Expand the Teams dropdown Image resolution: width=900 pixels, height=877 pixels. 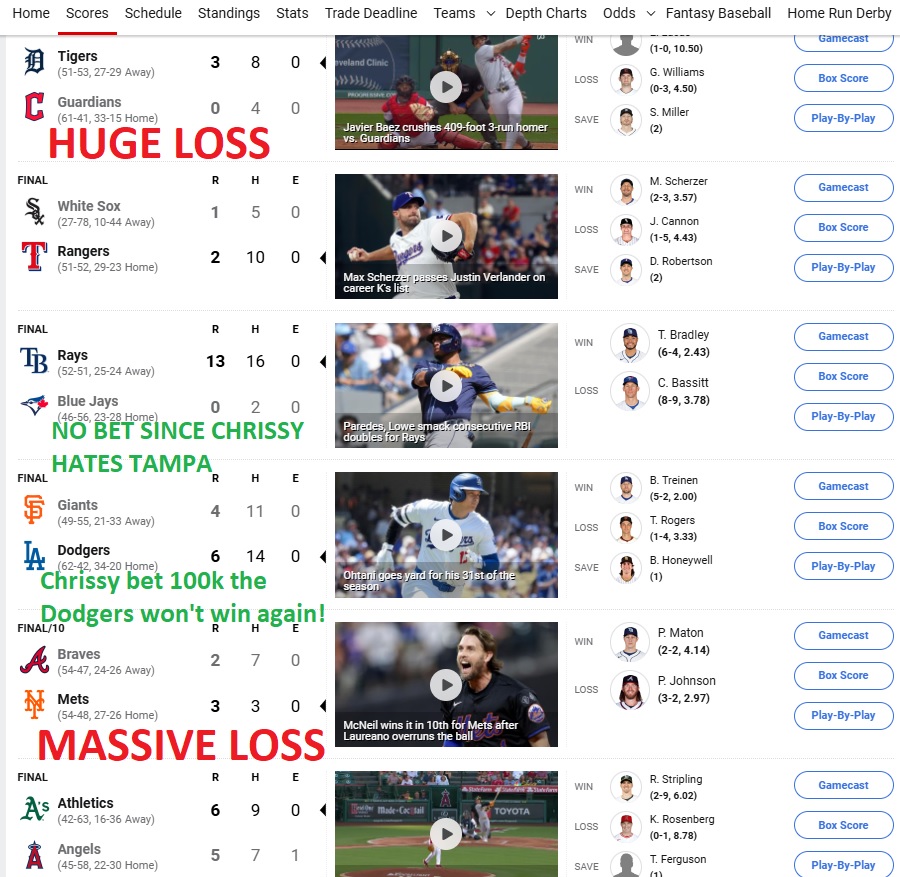(464, 13)
